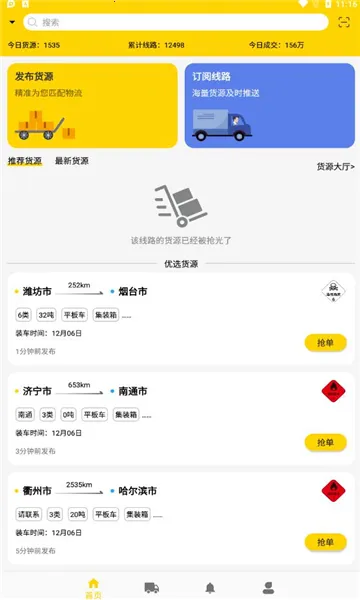The width and height of the screenshot is (360, 600).
Task: Switch to the truck tab in bottom bar
Action: tap(151, 587)
